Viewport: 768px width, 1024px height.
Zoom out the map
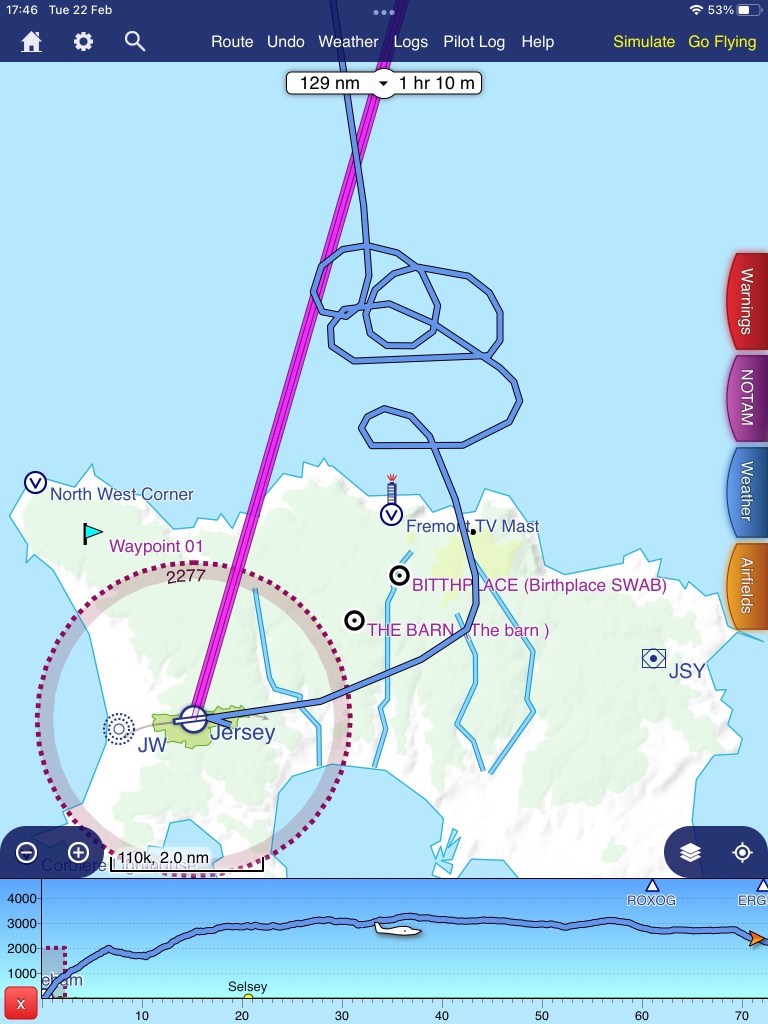pyautogui.click(x=27, y=852)
